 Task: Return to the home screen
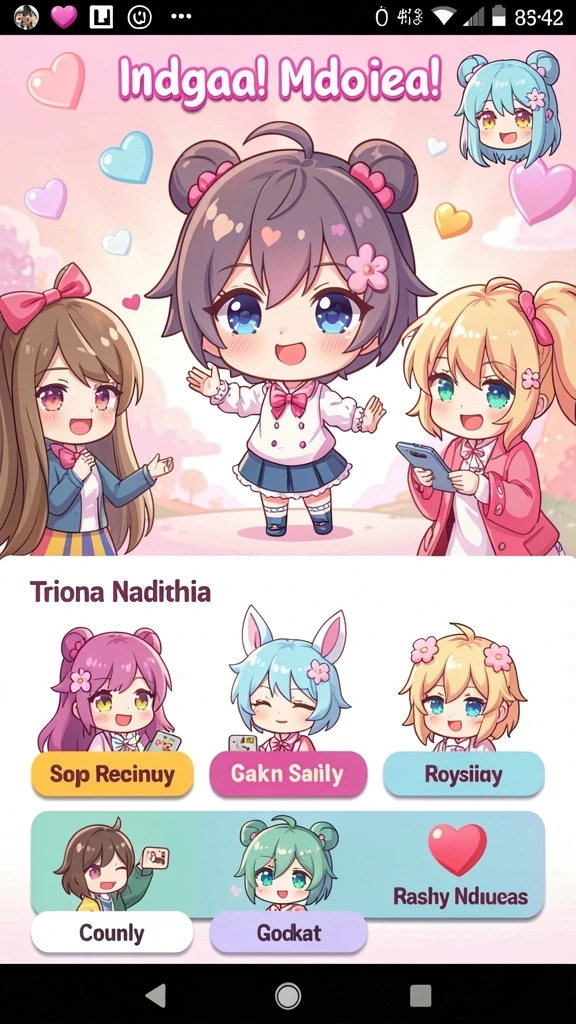288,995
